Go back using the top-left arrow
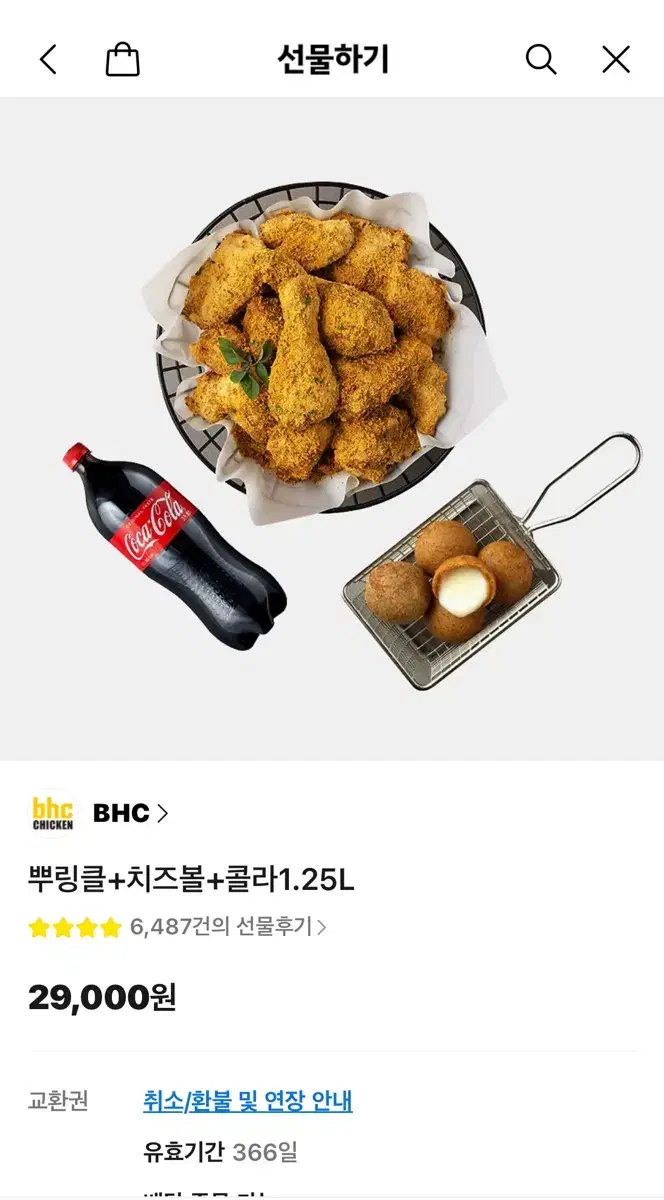The width and height of the screenshot is (664, 1200). [48, 60]
